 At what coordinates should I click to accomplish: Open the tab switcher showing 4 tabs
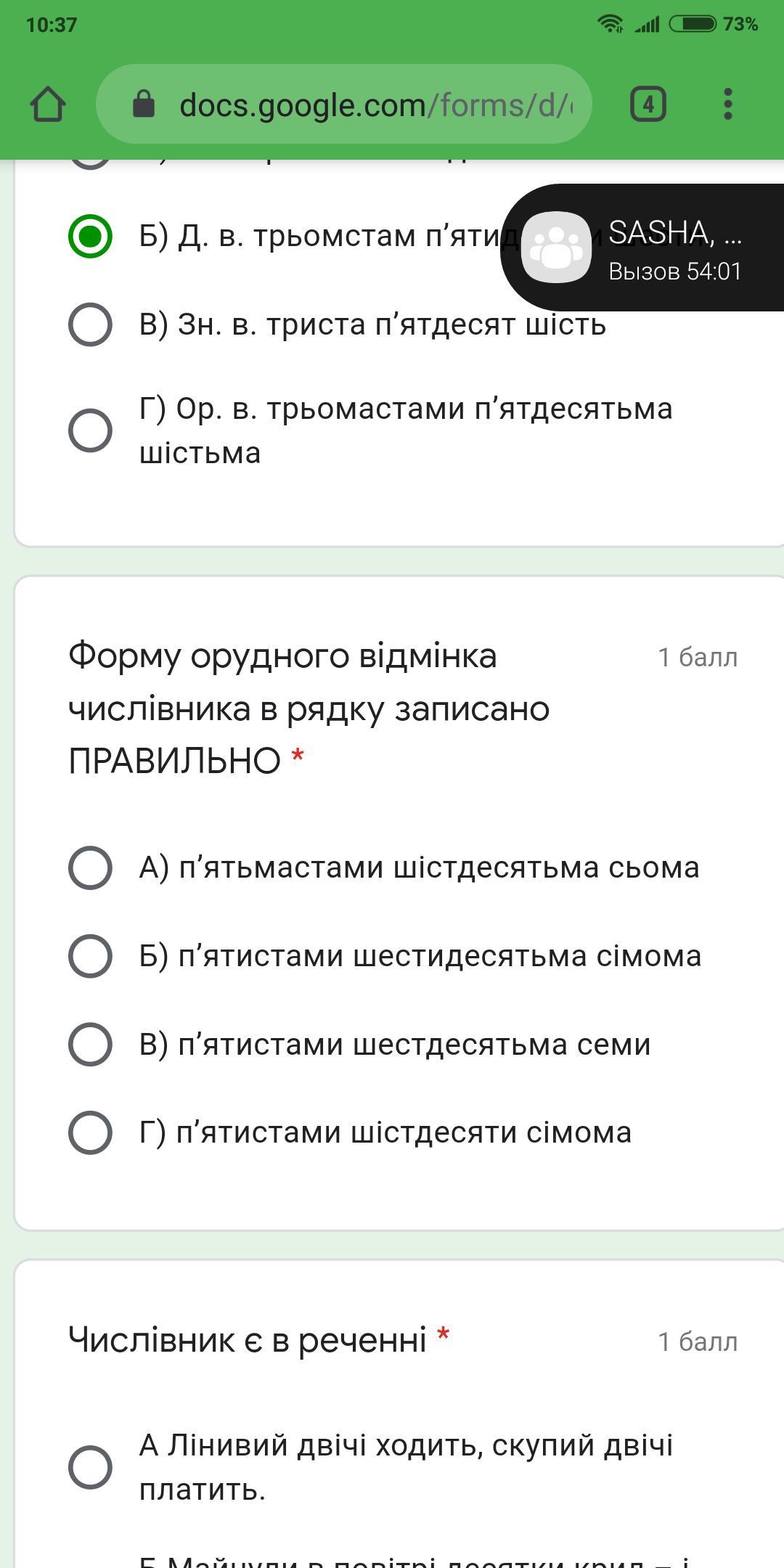[x=648, y=104]
